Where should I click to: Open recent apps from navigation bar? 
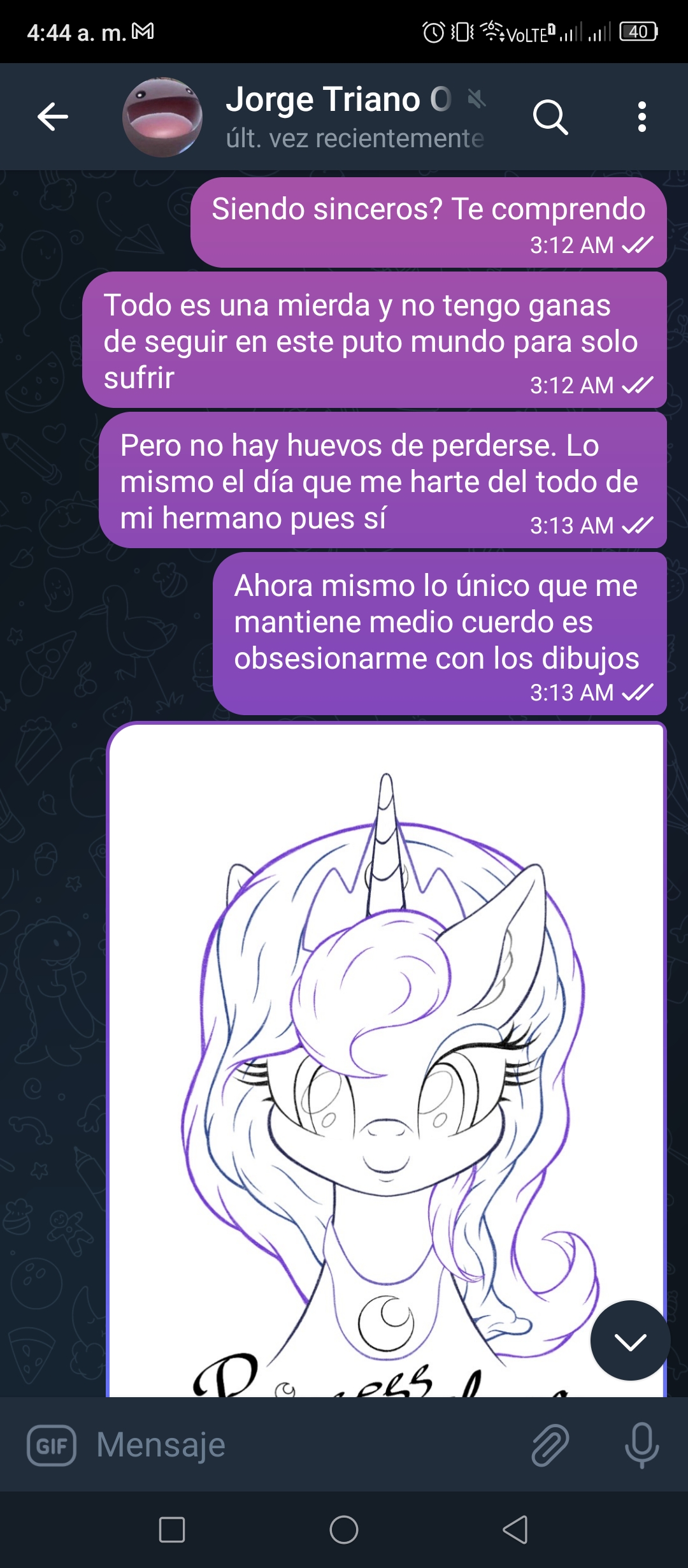[172, 1530]
